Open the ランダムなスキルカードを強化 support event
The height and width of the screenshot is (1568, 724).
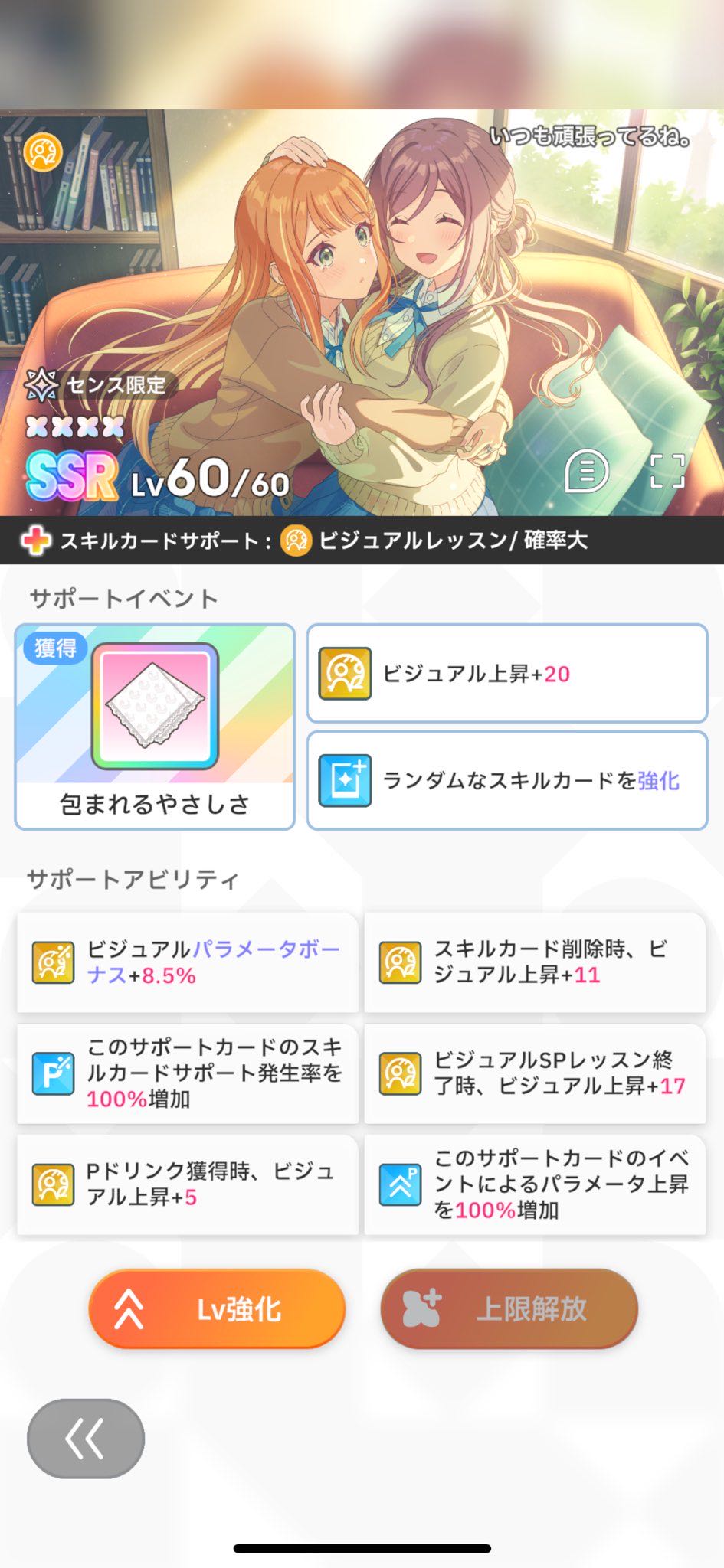pos(506,780)
